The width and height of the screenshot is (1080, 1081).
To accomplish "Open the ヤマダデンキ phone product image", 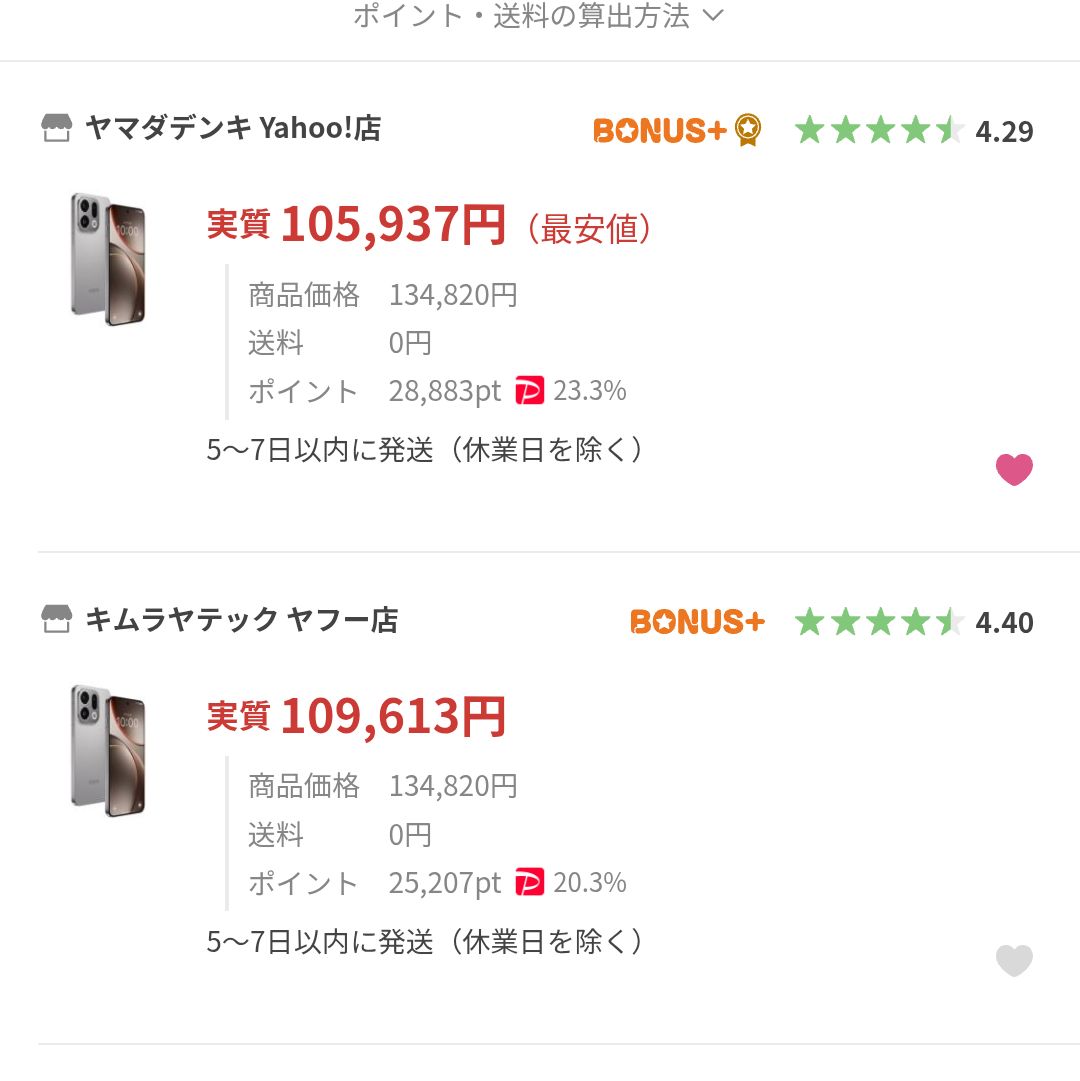I will pos(108,258).
